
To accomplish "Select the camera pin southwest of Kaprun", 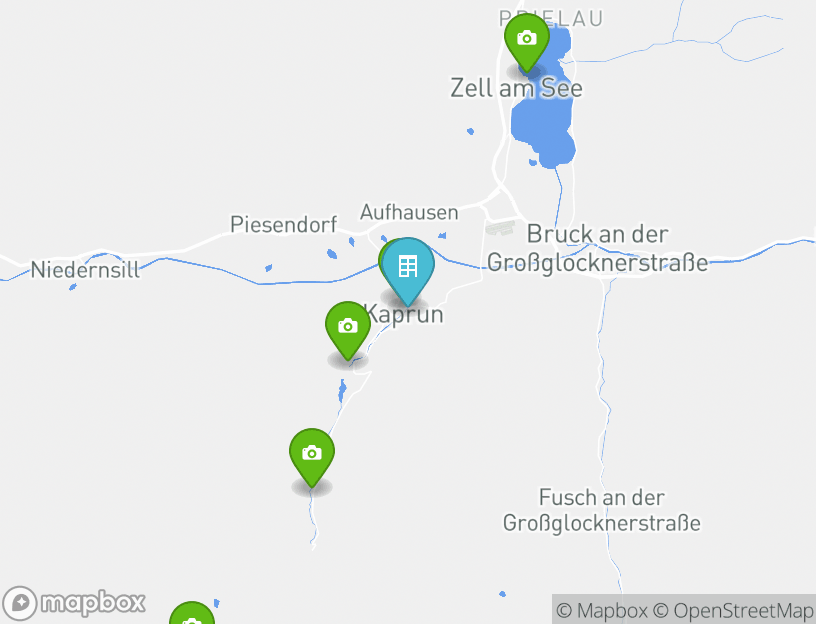I will 347,327.
